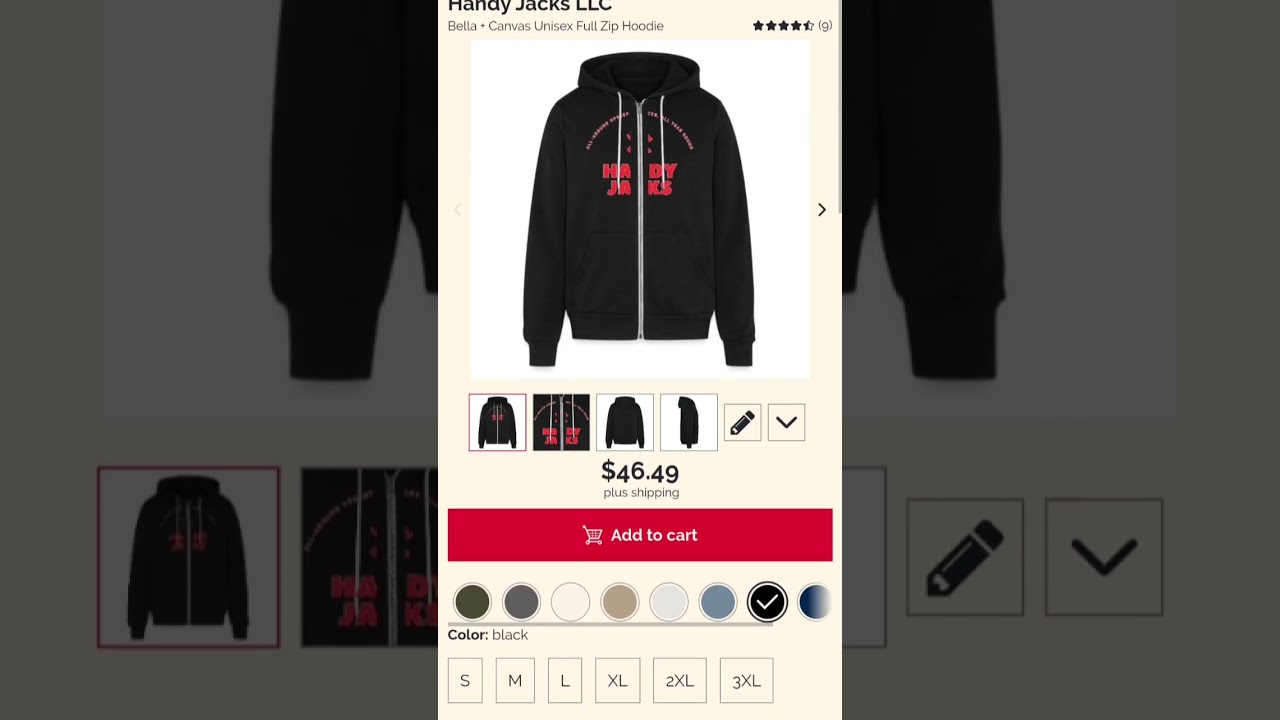The height and width of the screenshot is (720, 1280).
Task: Show the next product image
Action: tap(822, 210)
